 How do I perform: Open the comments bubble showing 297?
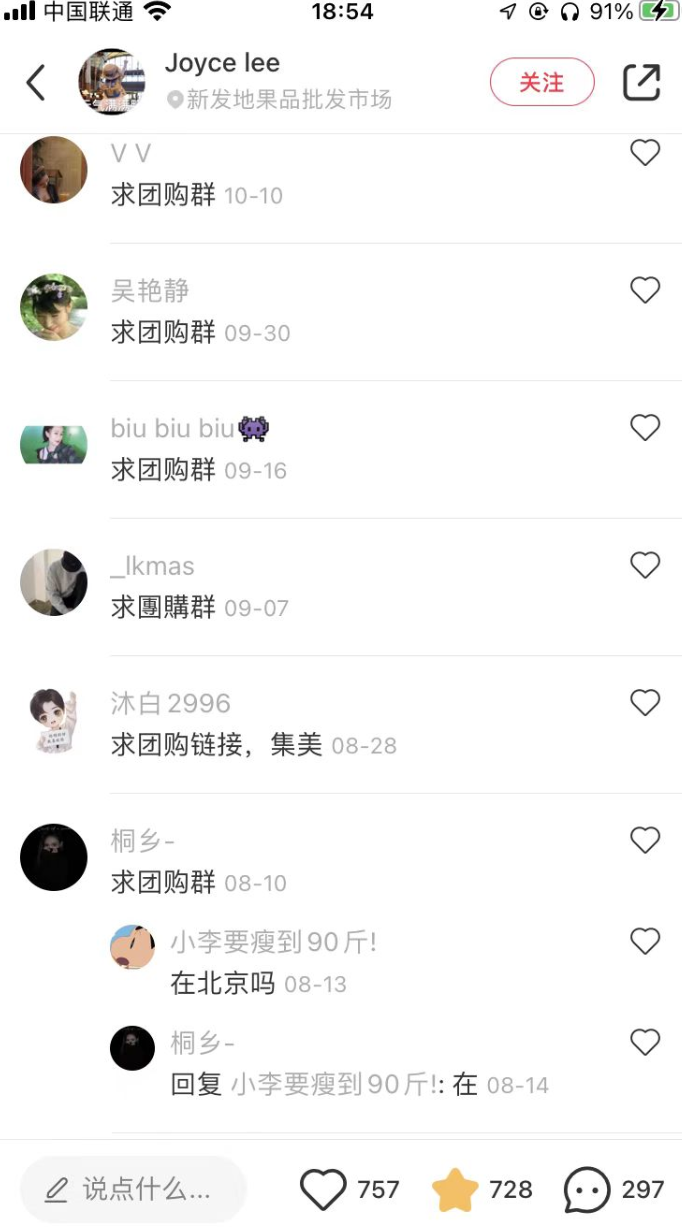pyautogui.click(x=587, y=1189)
